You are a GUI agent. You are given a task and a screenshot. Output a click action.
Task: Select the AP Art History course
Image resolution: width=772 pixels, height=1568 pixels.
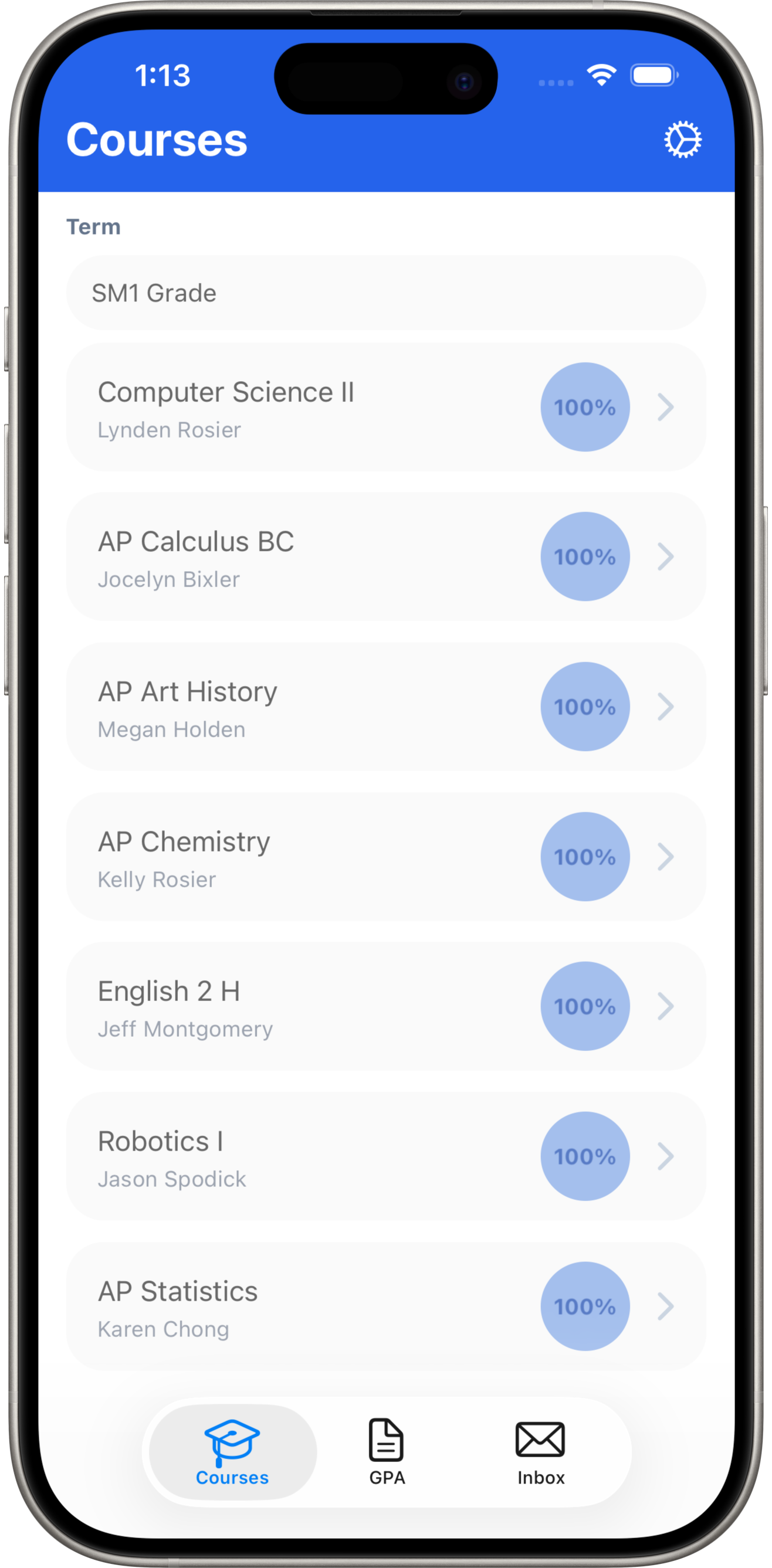[386, 706]
